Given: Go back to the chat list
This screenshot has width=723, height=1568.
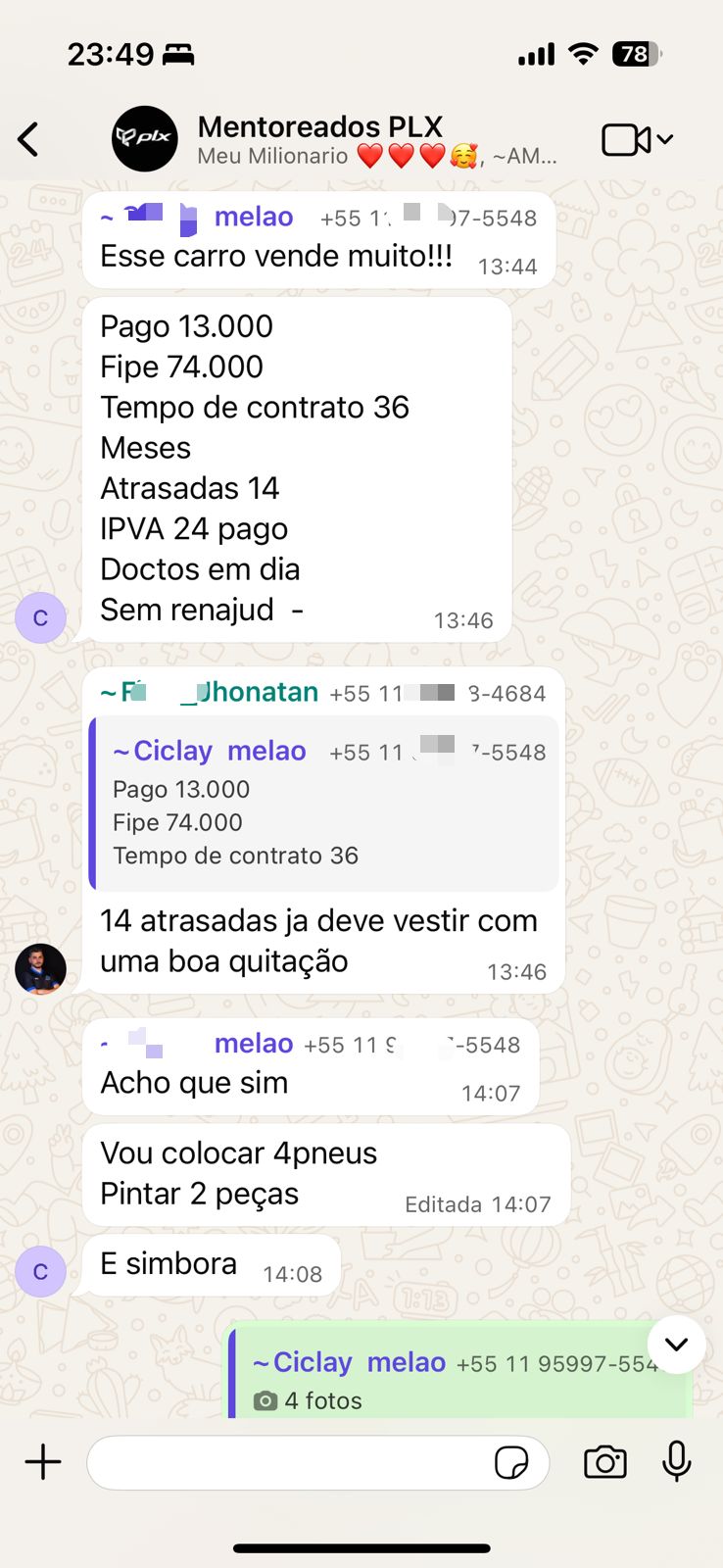Looking at the screenshot, I should (29, 140).
